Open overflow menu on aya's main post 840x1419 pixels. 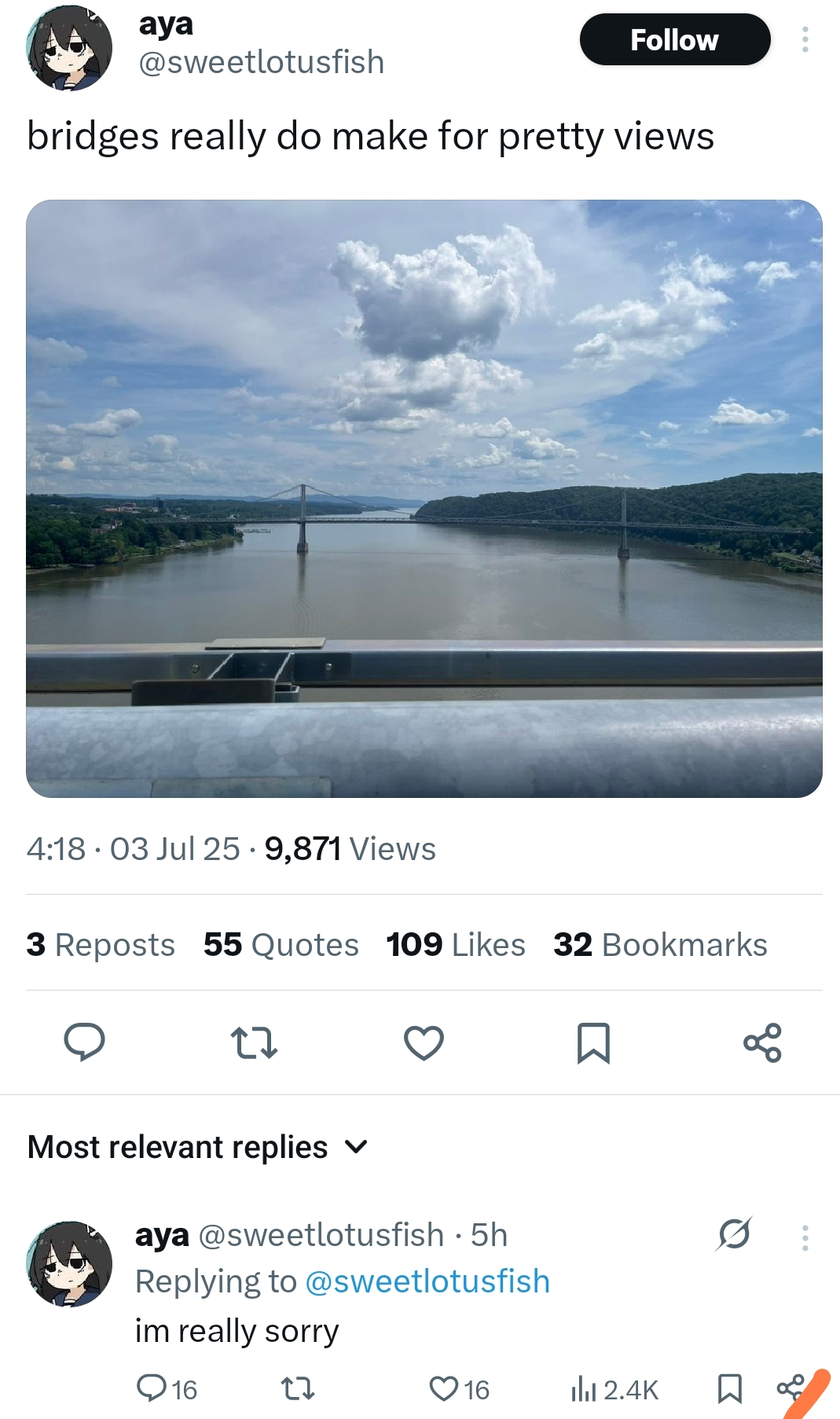click(805, 39)
